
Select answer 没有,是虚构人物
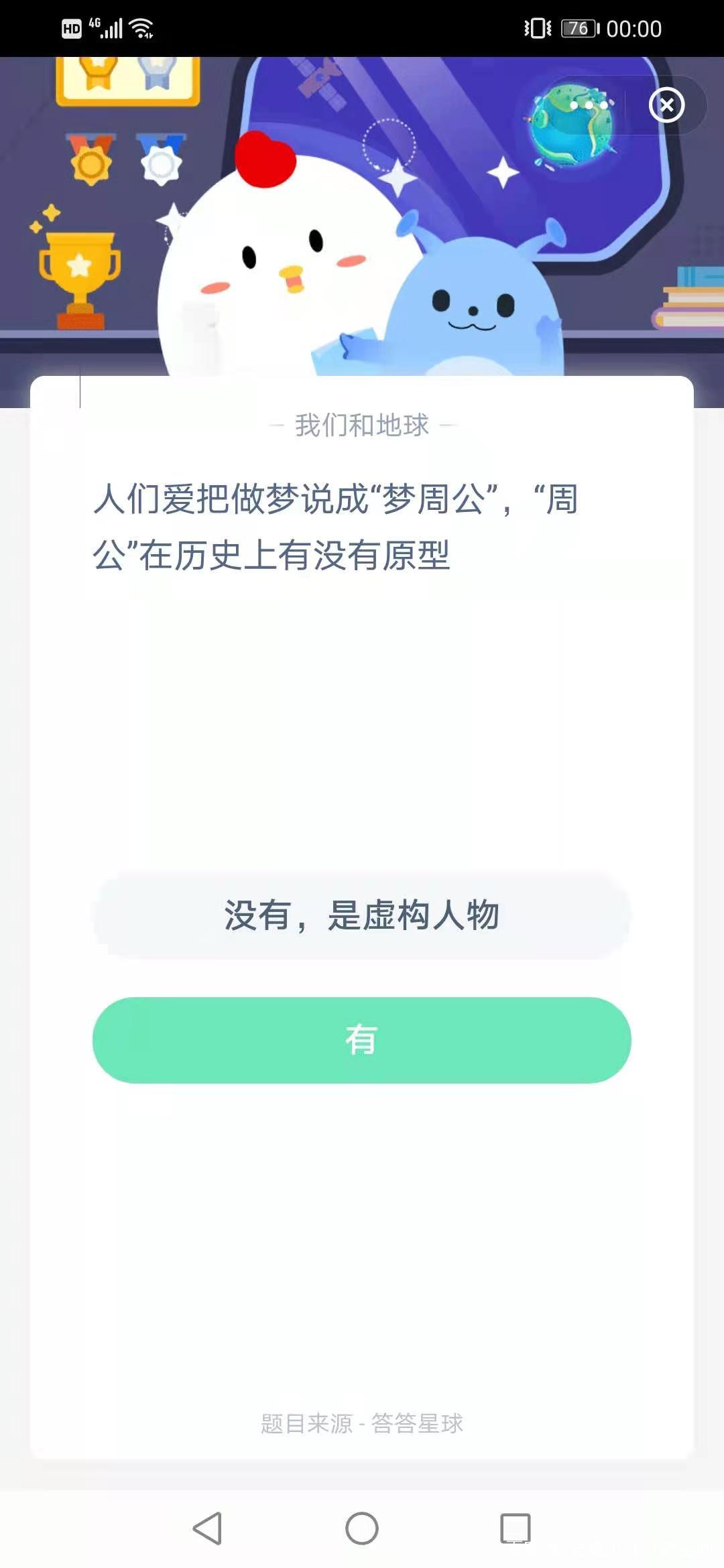[362, 915]
